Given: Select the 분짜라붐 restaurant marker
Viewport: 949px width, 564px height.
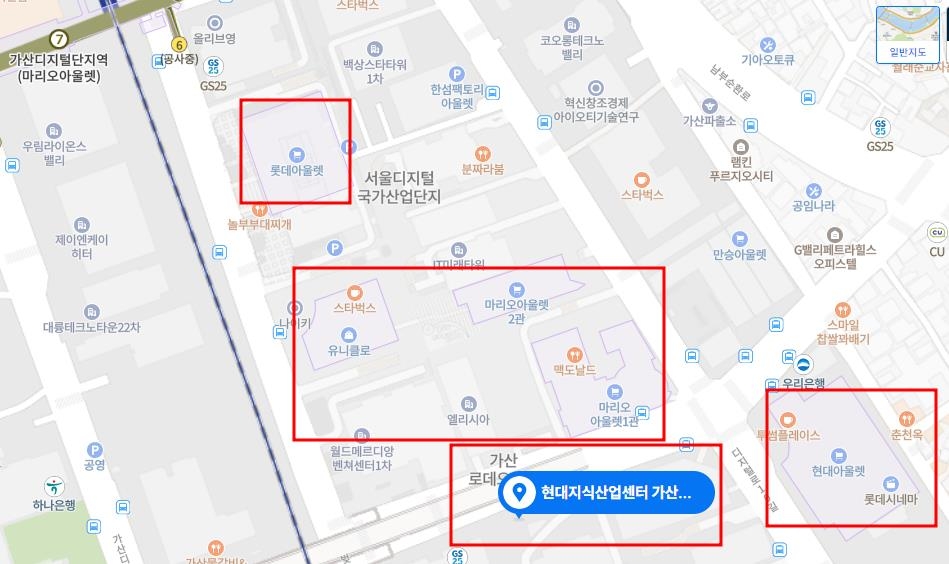Looking at the screenshot, I should 482,153.
